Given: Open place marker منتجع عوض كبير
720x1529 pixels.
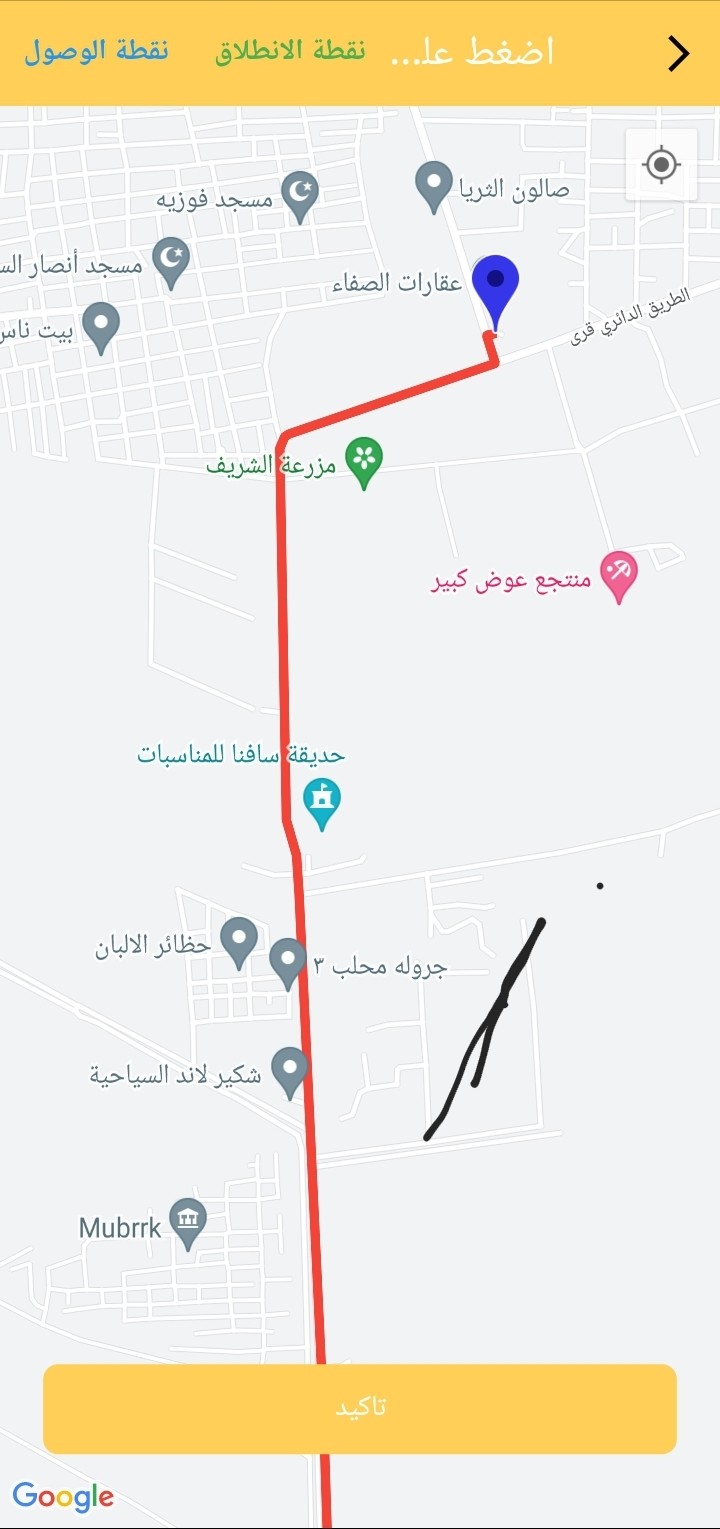Looking at the screenshot, I should (x=619, y=577).
